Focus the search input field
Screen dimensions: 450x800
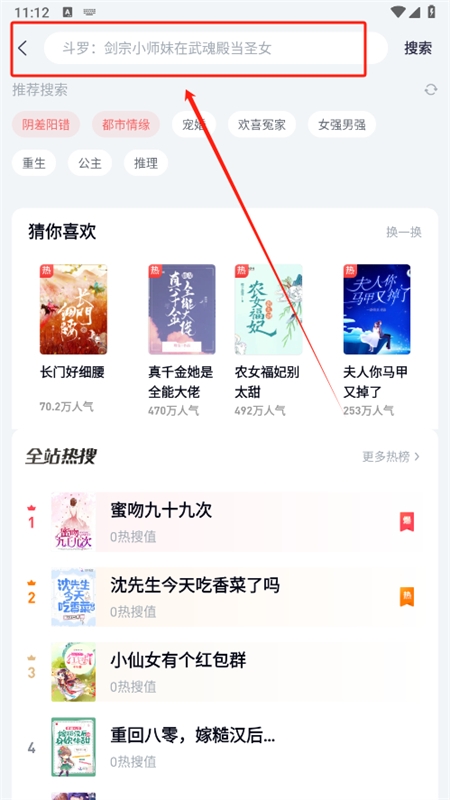point(216,48)
